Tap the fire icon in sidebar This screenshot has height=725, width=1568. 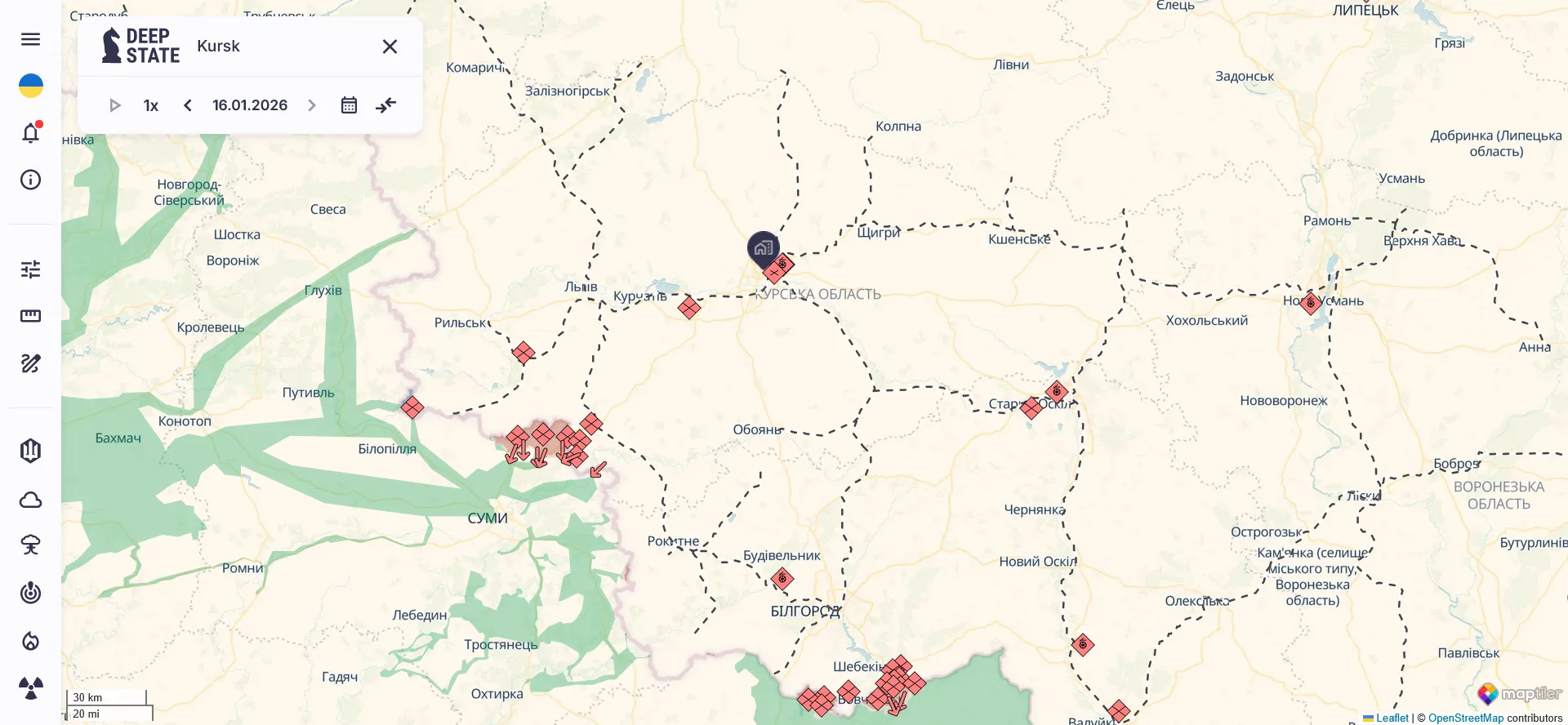point(30,641)
